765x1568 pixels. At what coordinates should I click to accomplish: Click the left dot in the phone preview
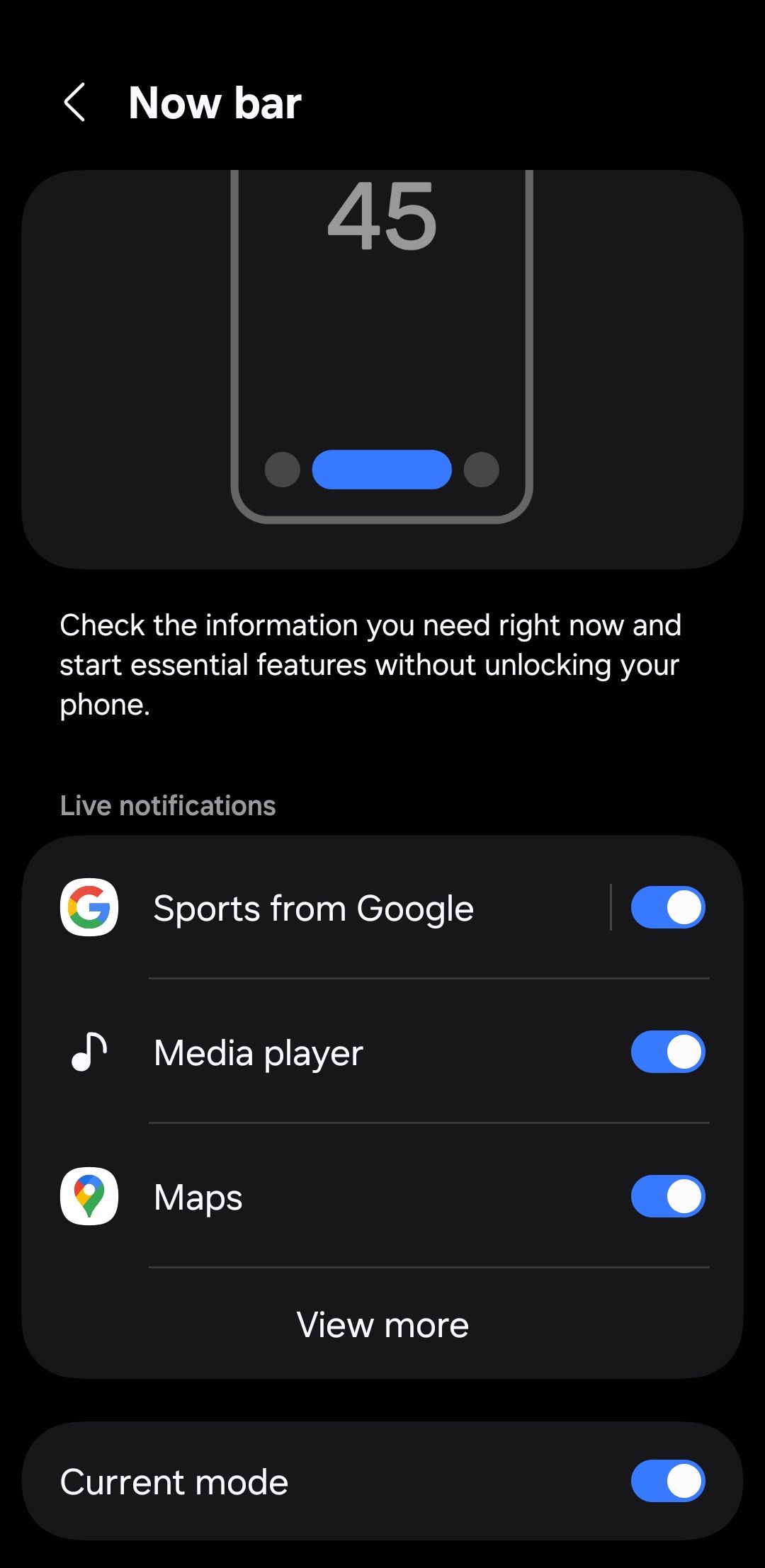click(282, 468)
